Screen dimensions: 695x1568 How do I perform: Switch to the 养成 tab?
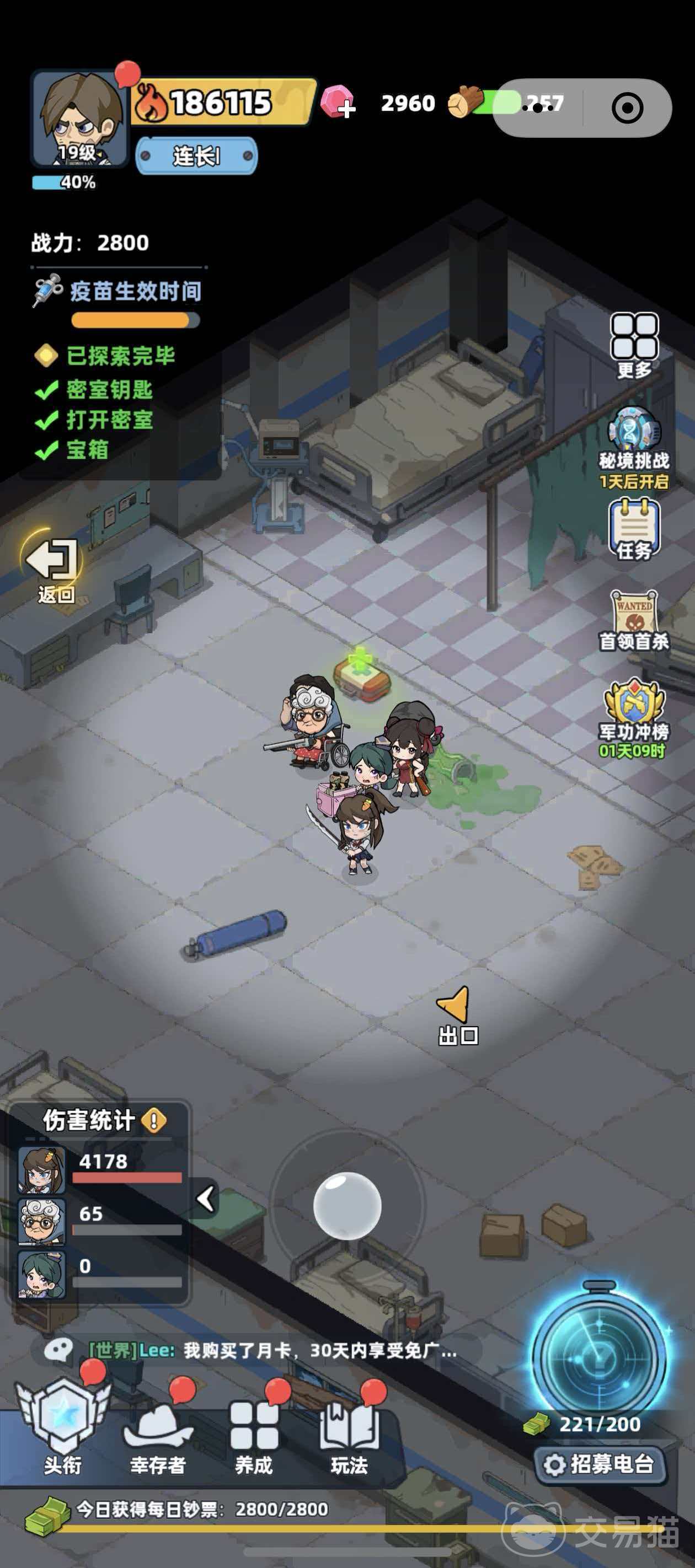click(x=254, y=1430)
